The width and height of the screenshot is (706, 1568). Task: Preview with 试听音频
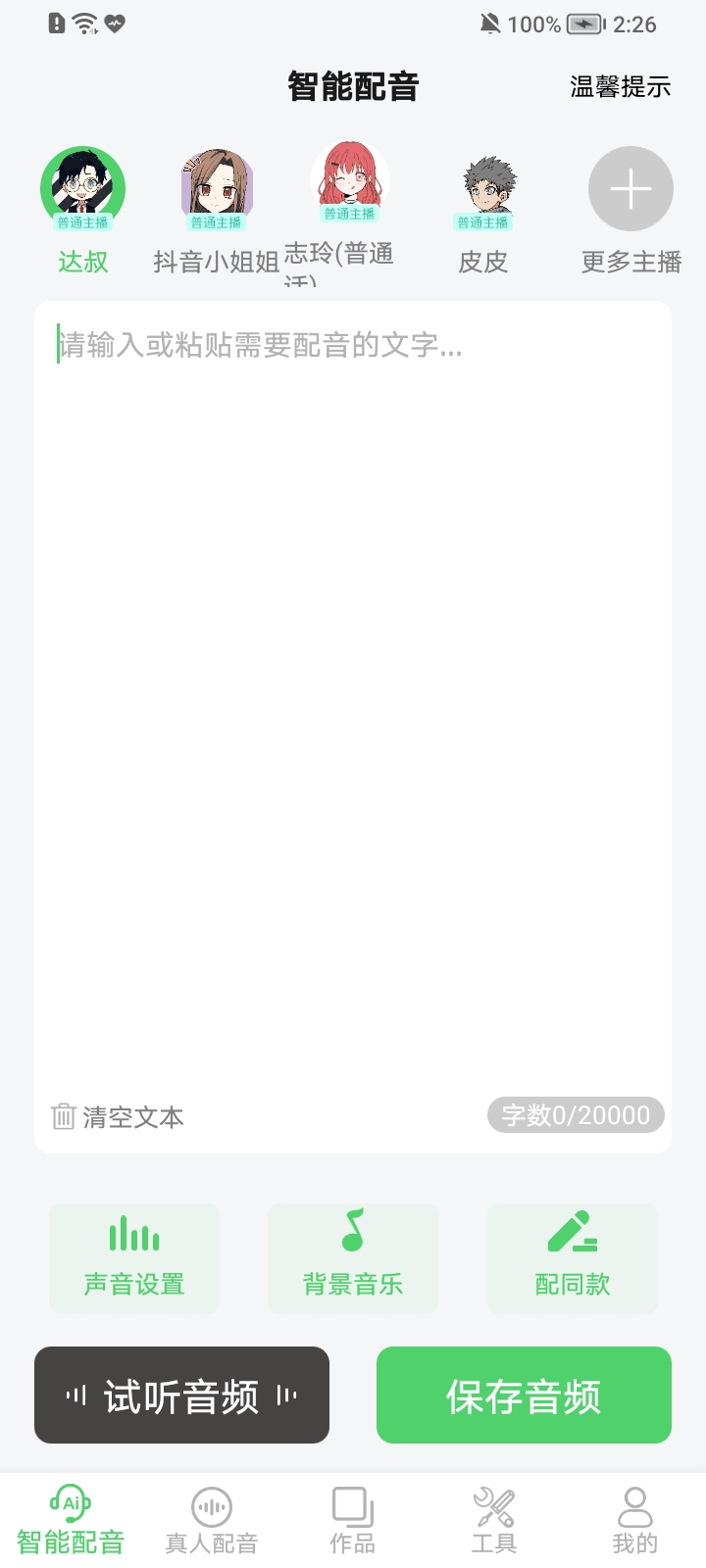(181, 1395)
